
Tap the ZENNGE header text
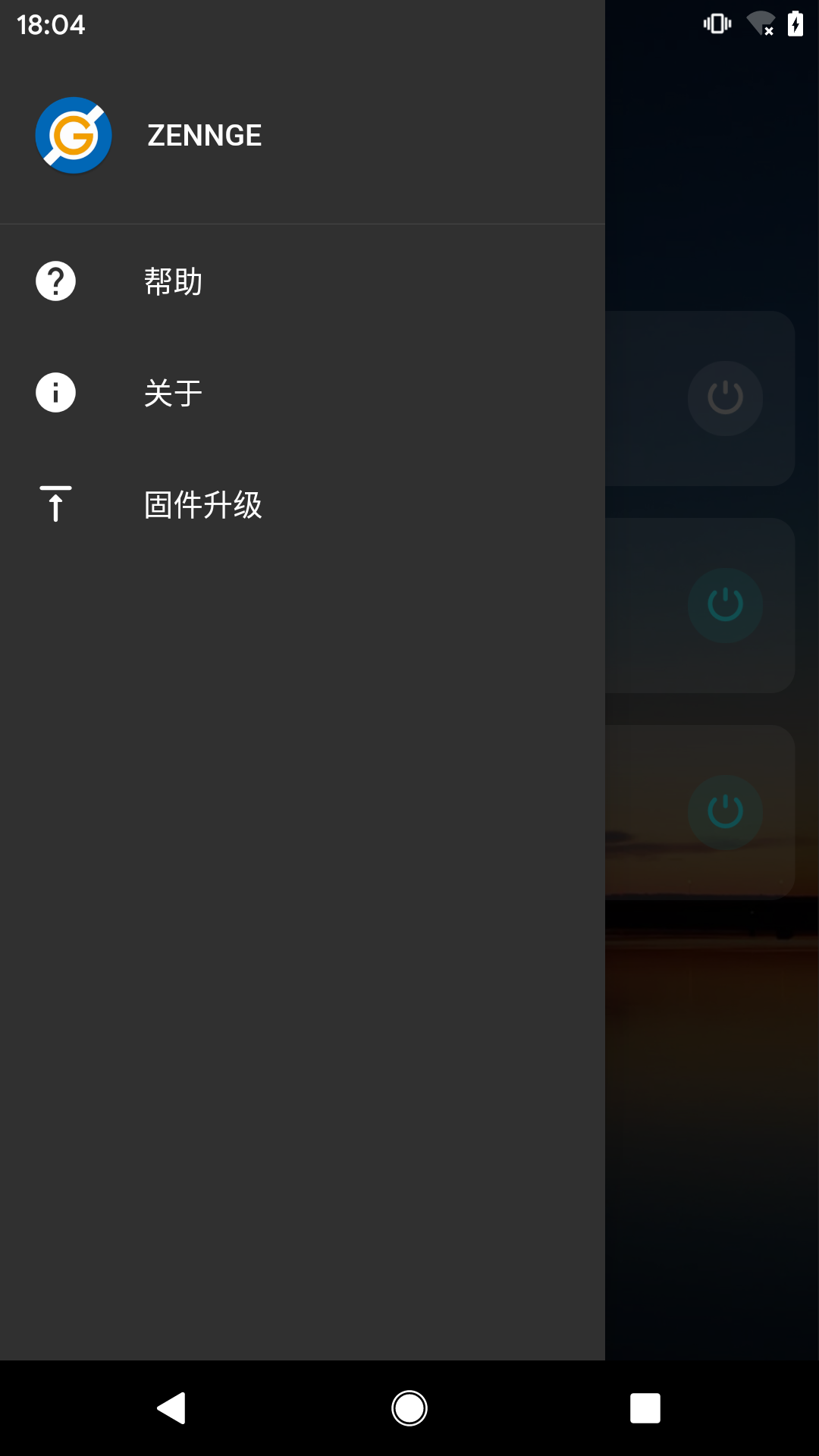(205, 134)
